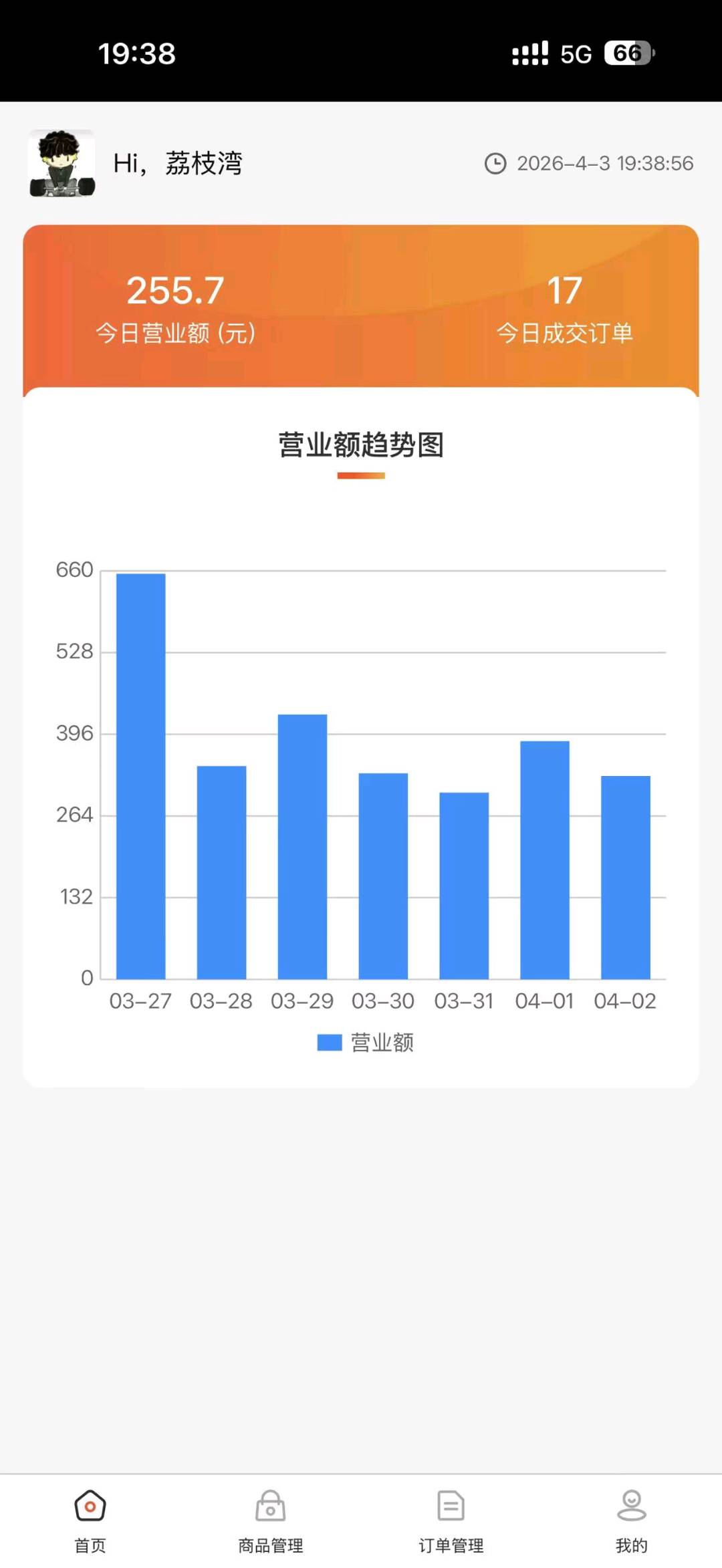The width and height of the screenshot is (722, 1568).
Task: Click the greeting text Hi, 荔枝湾
Action: [x=178, y=164]
